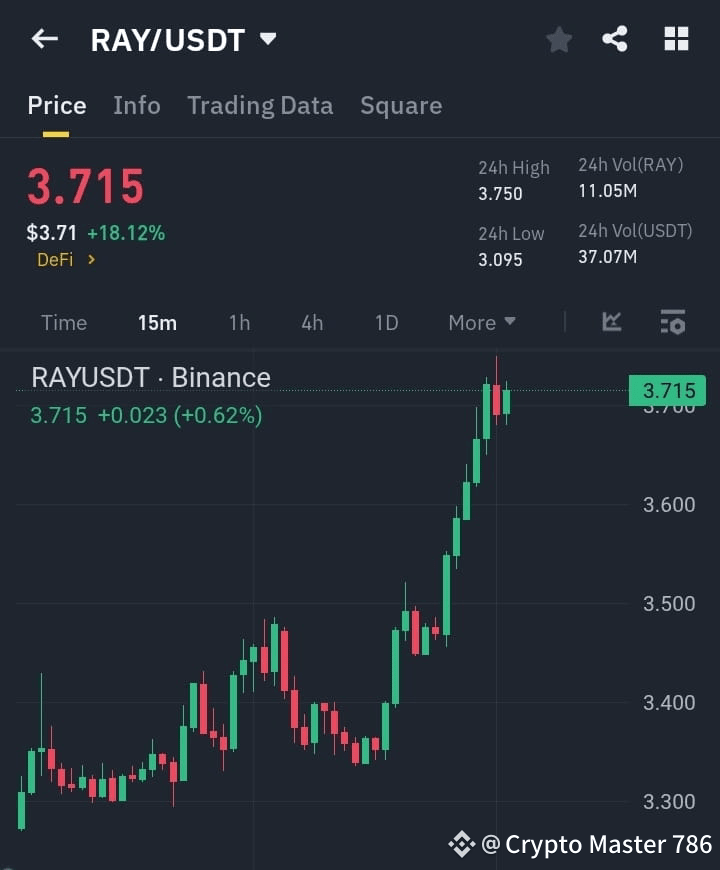Viewport: 720px width, 870px height.
Task: Select the 15m candlestick interval
Action: click(x=157, y=322)
